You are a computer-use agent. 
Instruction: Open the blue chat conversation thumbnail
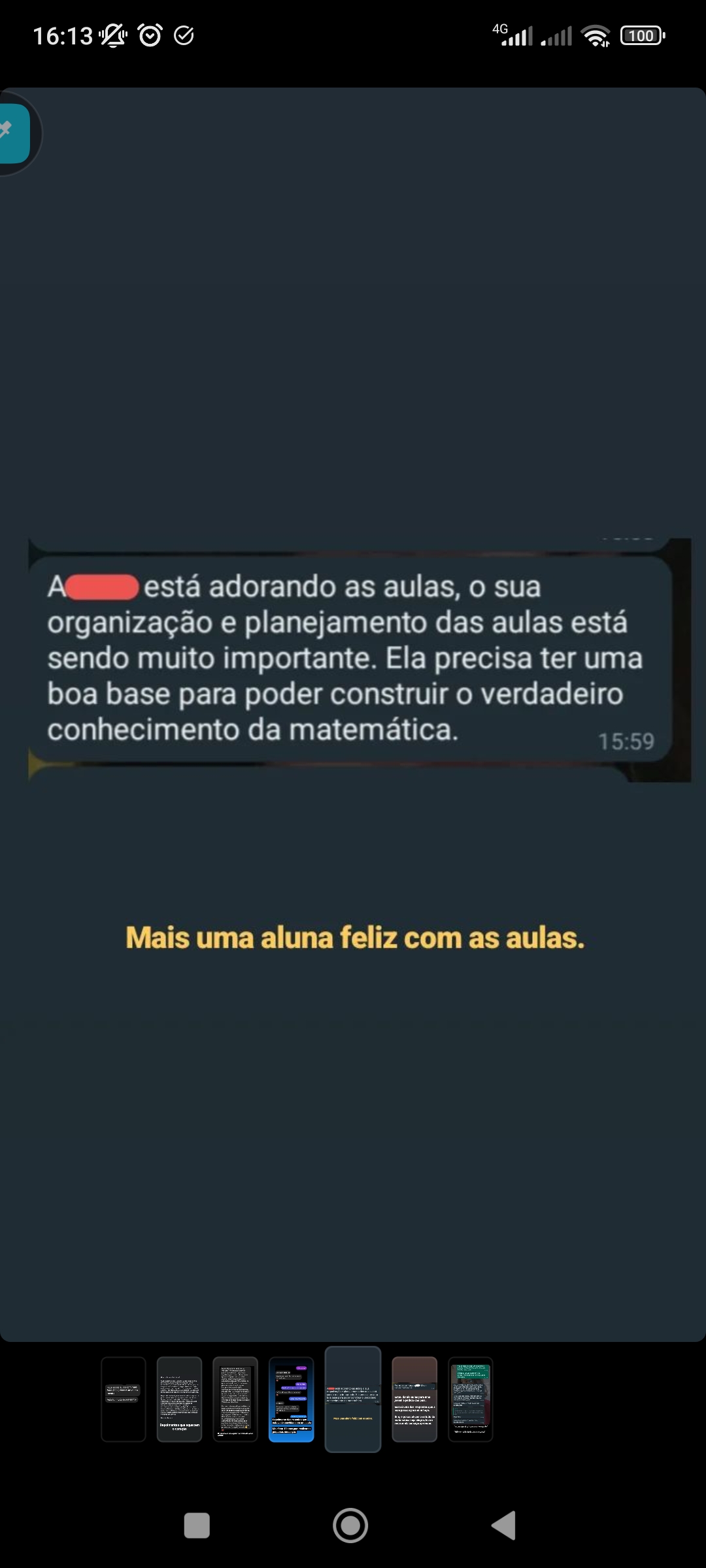[x=292, y=1401]
